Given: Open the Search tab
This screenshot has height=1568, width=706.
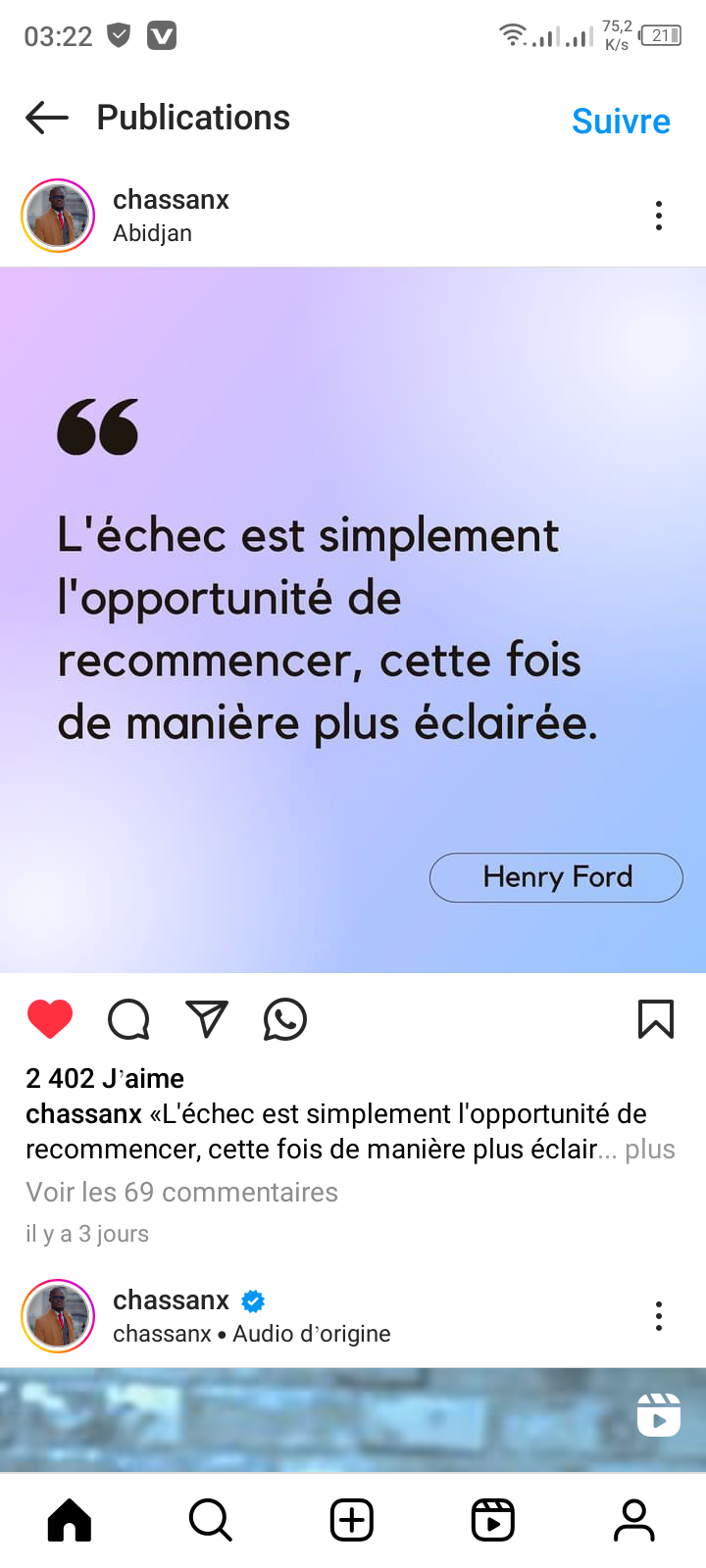Looking at the screenshot, I should coord(211,1521).
